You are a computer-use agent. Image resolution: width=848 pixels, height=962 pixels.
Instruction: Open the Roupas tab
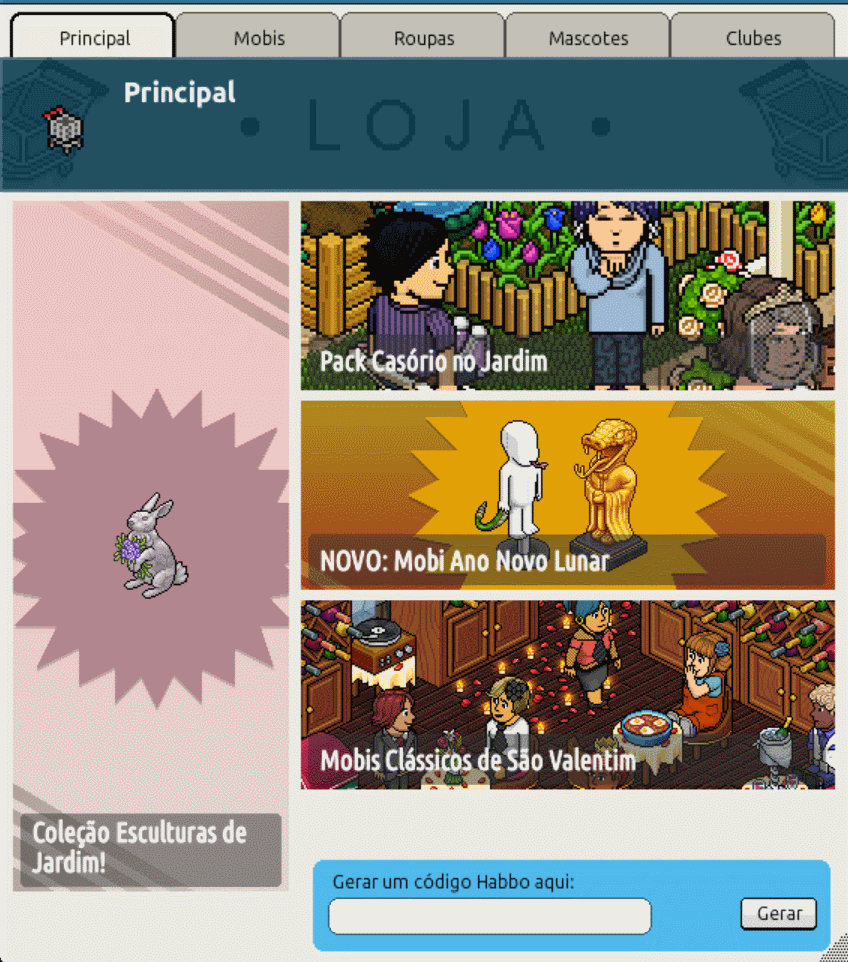pyautogui.click(x=424, y=38)
